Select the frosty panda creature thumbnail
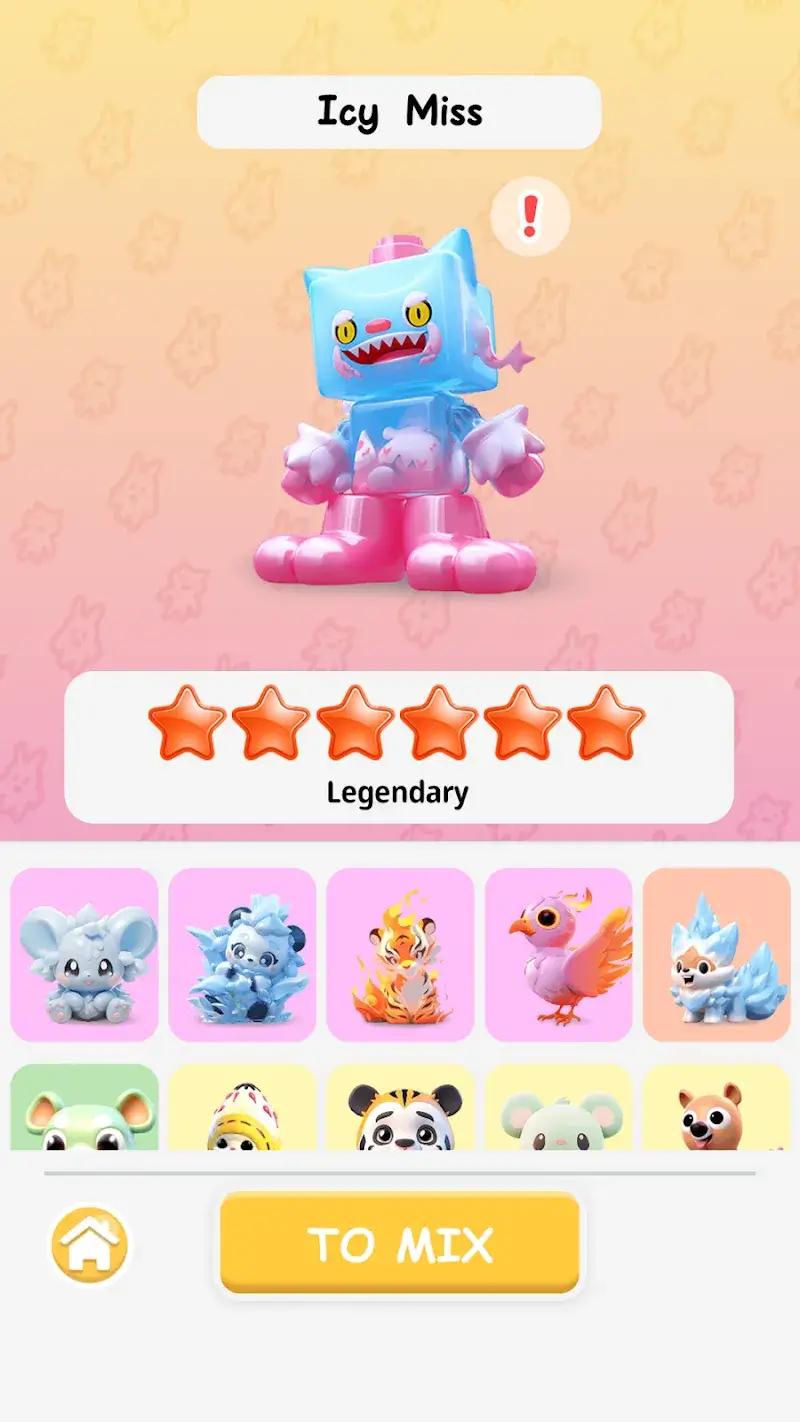Viewport: 800px width, 1422px height. click(x=241, y=955)
